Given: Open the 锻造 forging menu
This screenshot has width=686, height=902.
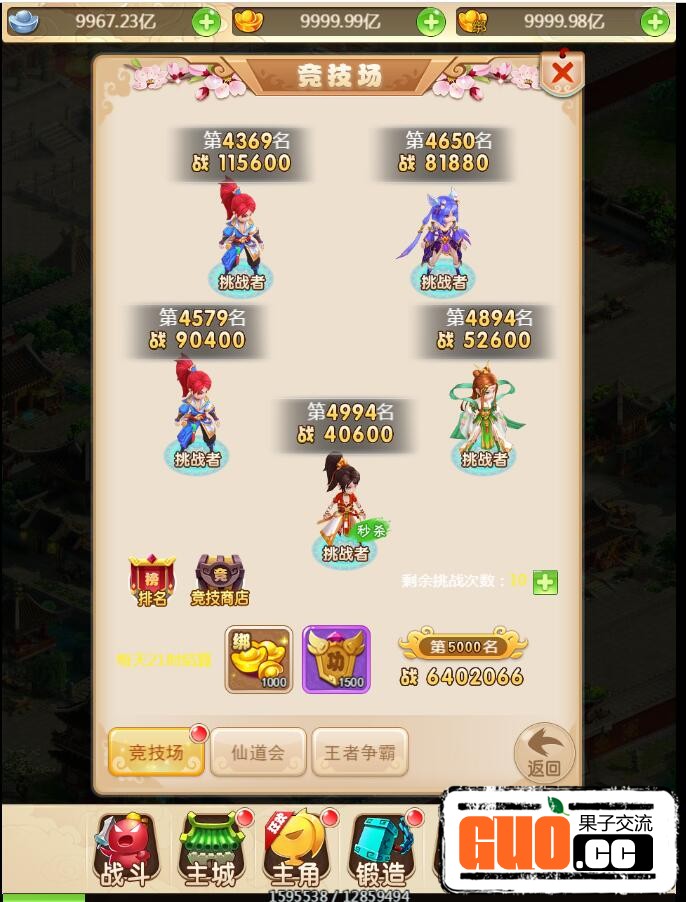Looking at the screenshot, I should click(x=381, y=848).
